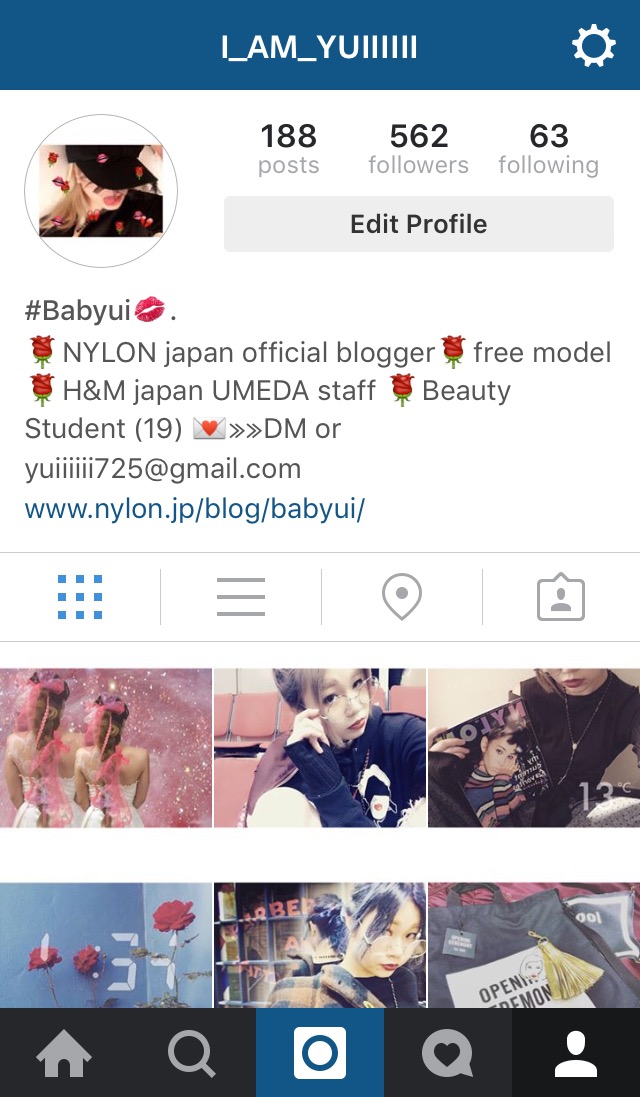Open the selfie post with glasses
The height and width of the screenshot is (1097, 640).
point(320,747)
